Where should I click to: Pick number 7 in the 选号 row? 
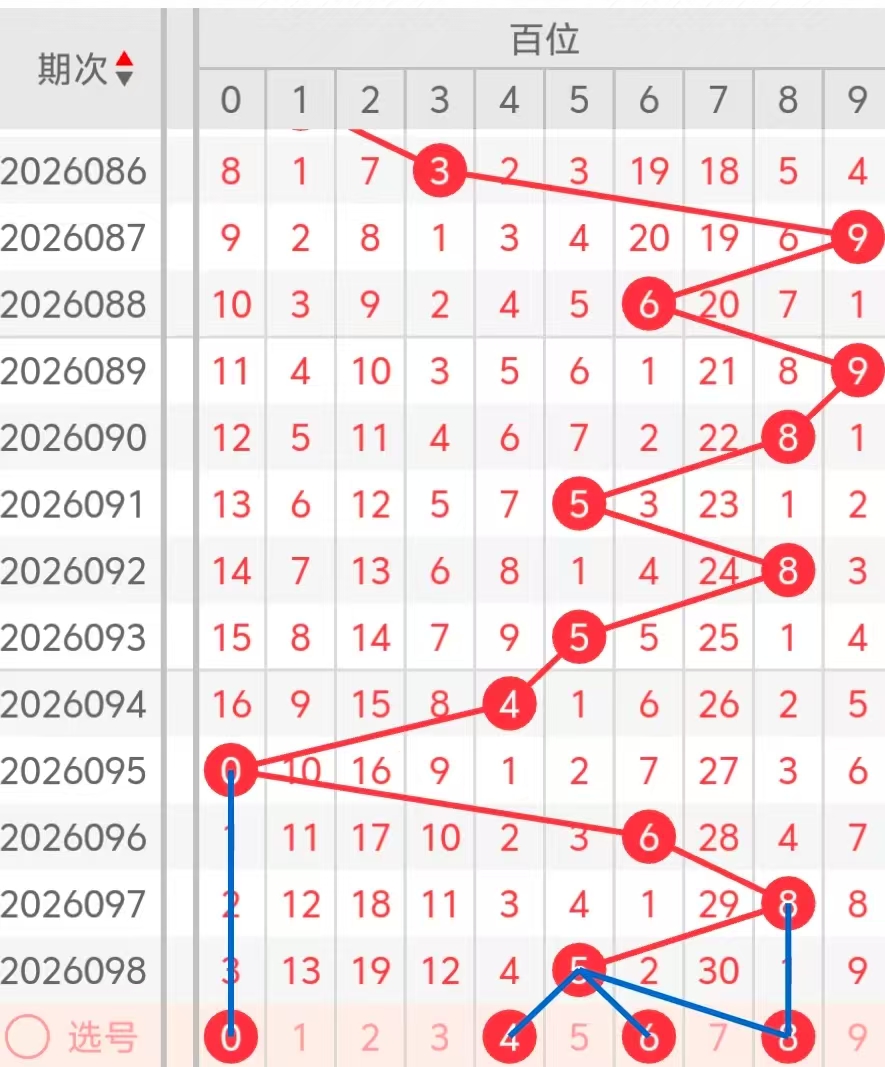[718, 1037]
